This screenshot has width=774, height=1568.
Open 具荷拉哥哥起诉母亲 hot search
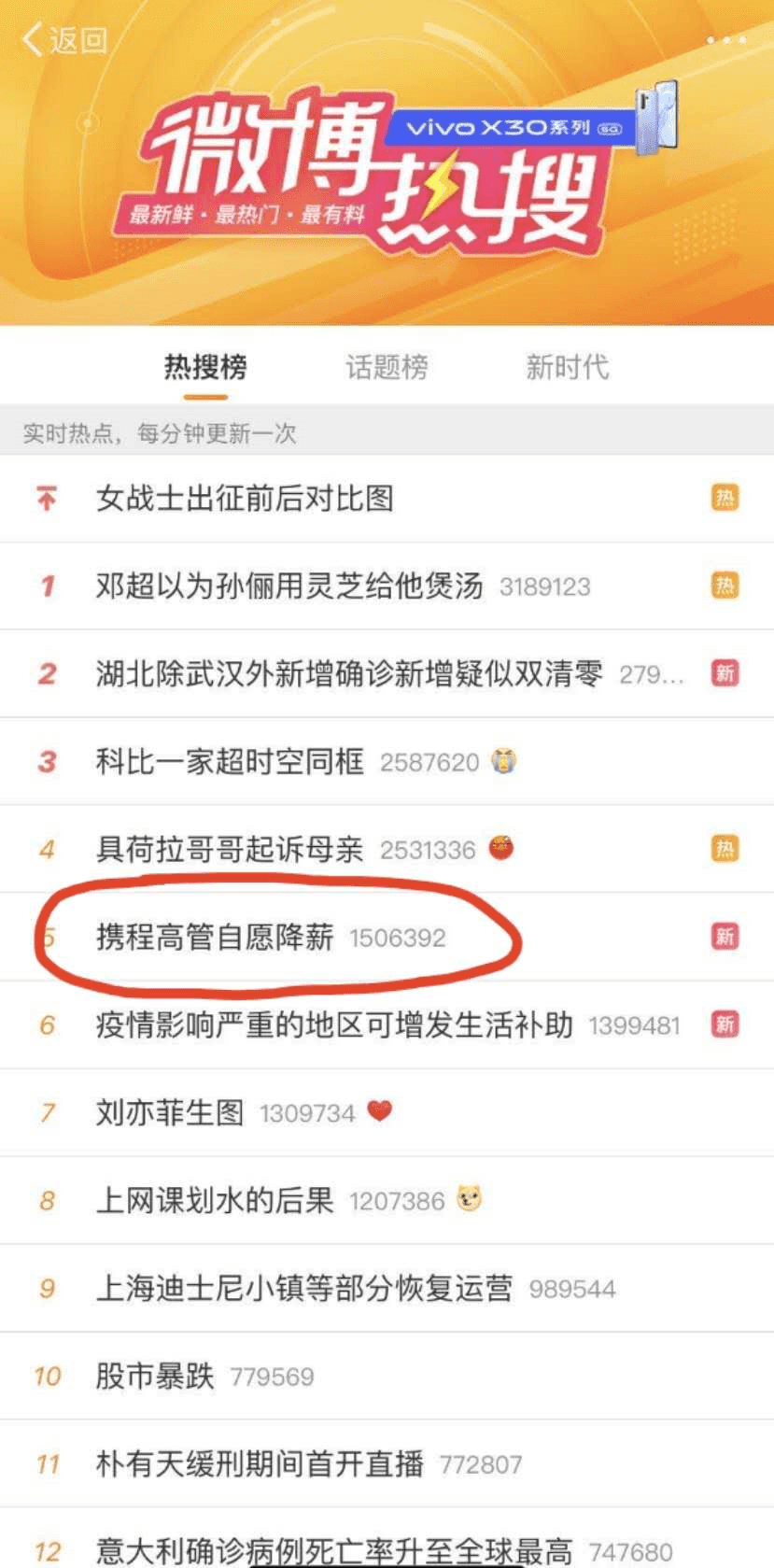pyautogui.click(x=230, y=850)
